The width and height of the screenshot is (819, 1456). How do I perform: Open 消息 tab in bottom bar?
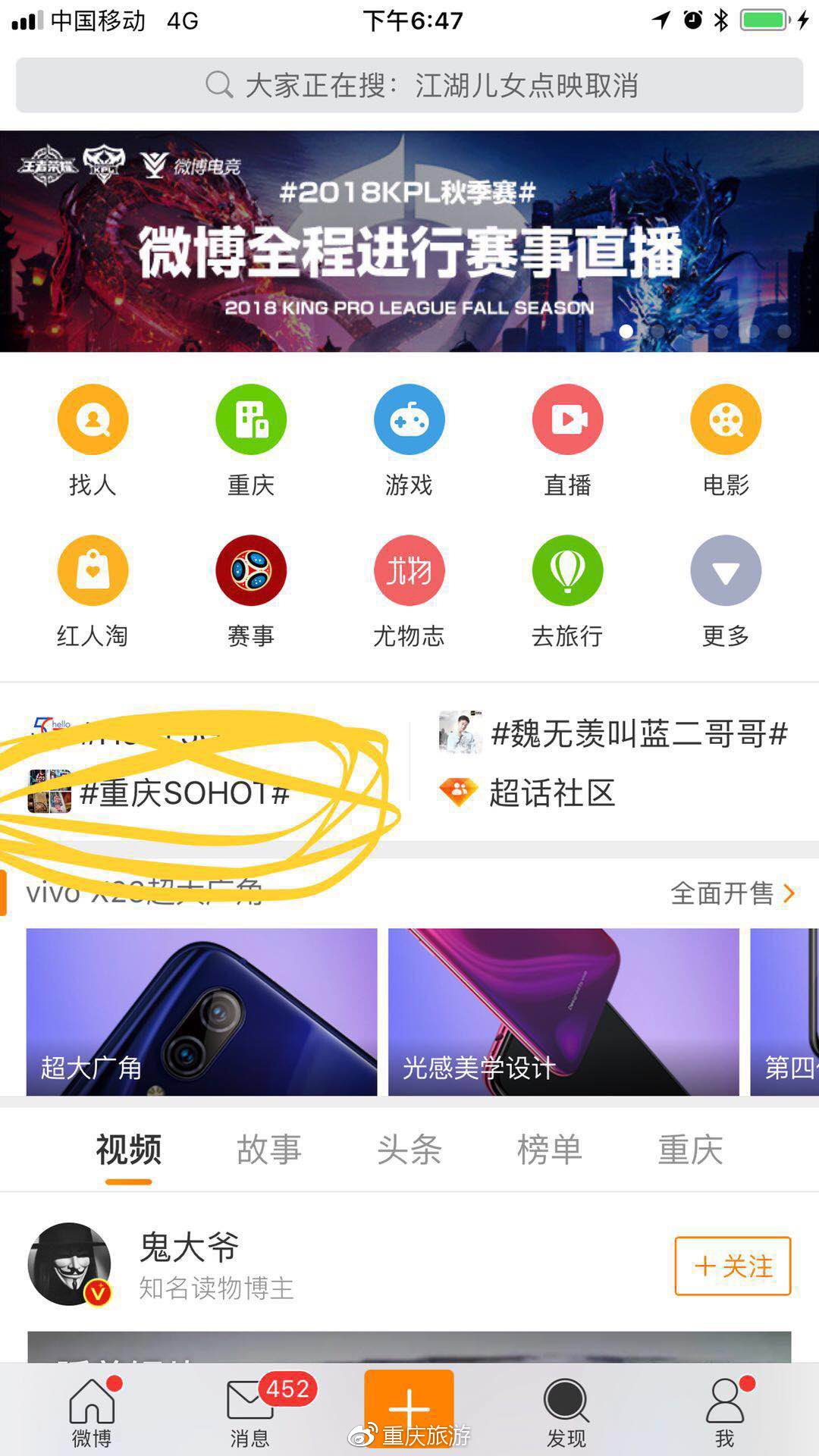point(250,1410)
